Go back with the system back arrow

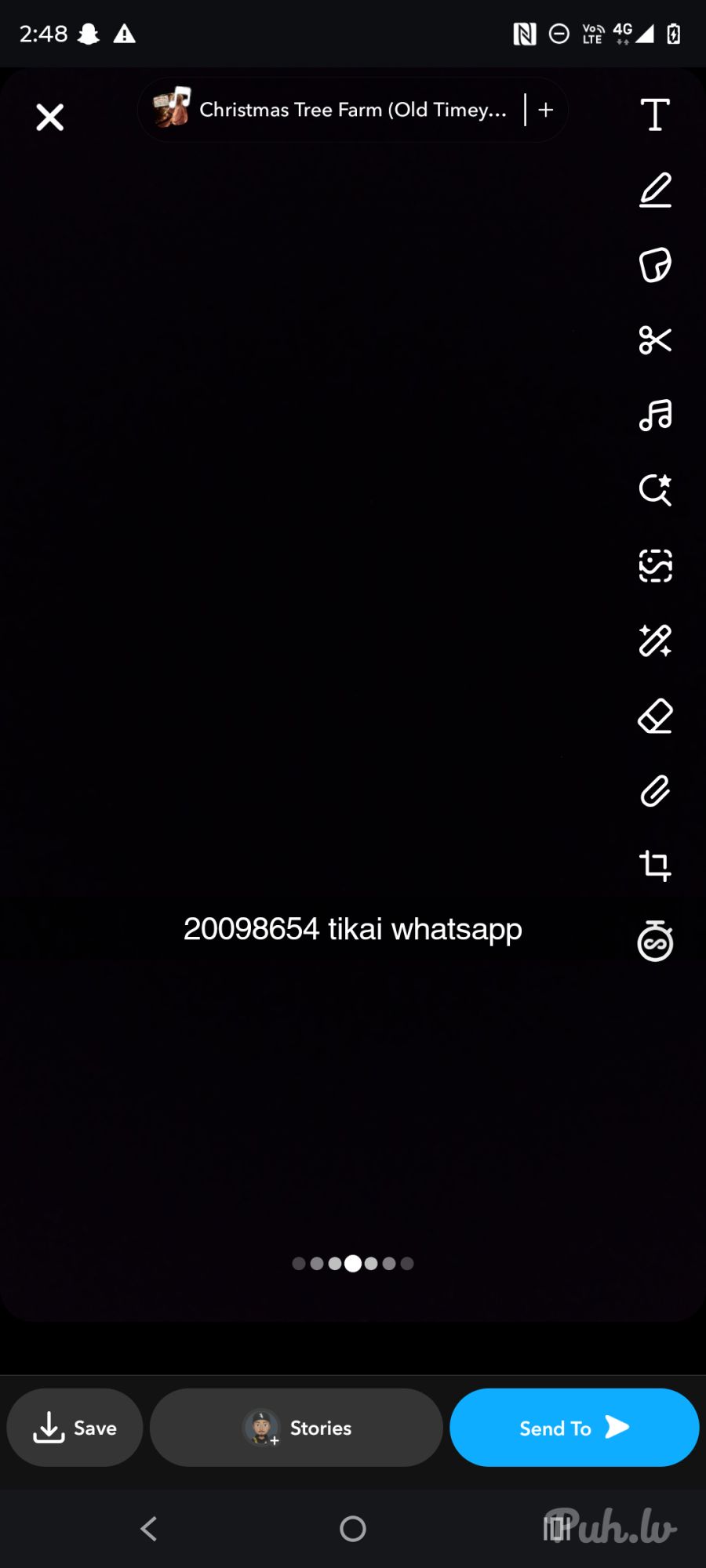point(149,1528)
